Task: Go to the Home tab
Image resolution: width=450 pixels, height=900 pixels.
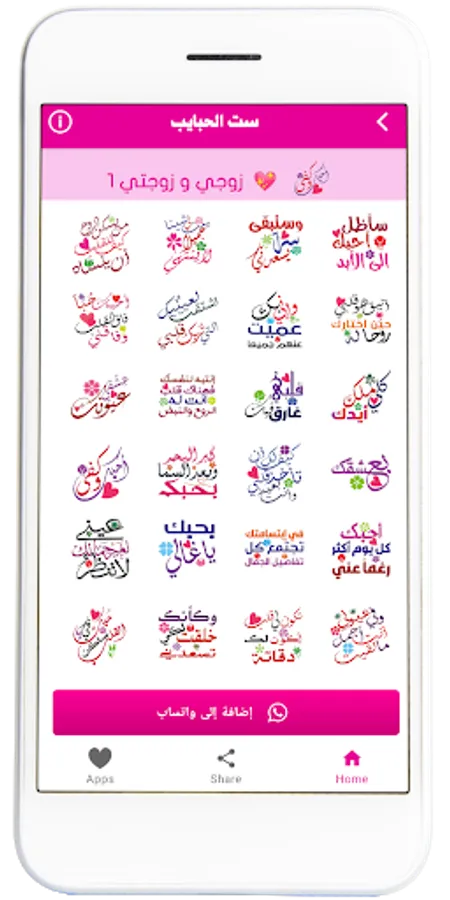Action: pyautogui.click(x=351, y=766)
